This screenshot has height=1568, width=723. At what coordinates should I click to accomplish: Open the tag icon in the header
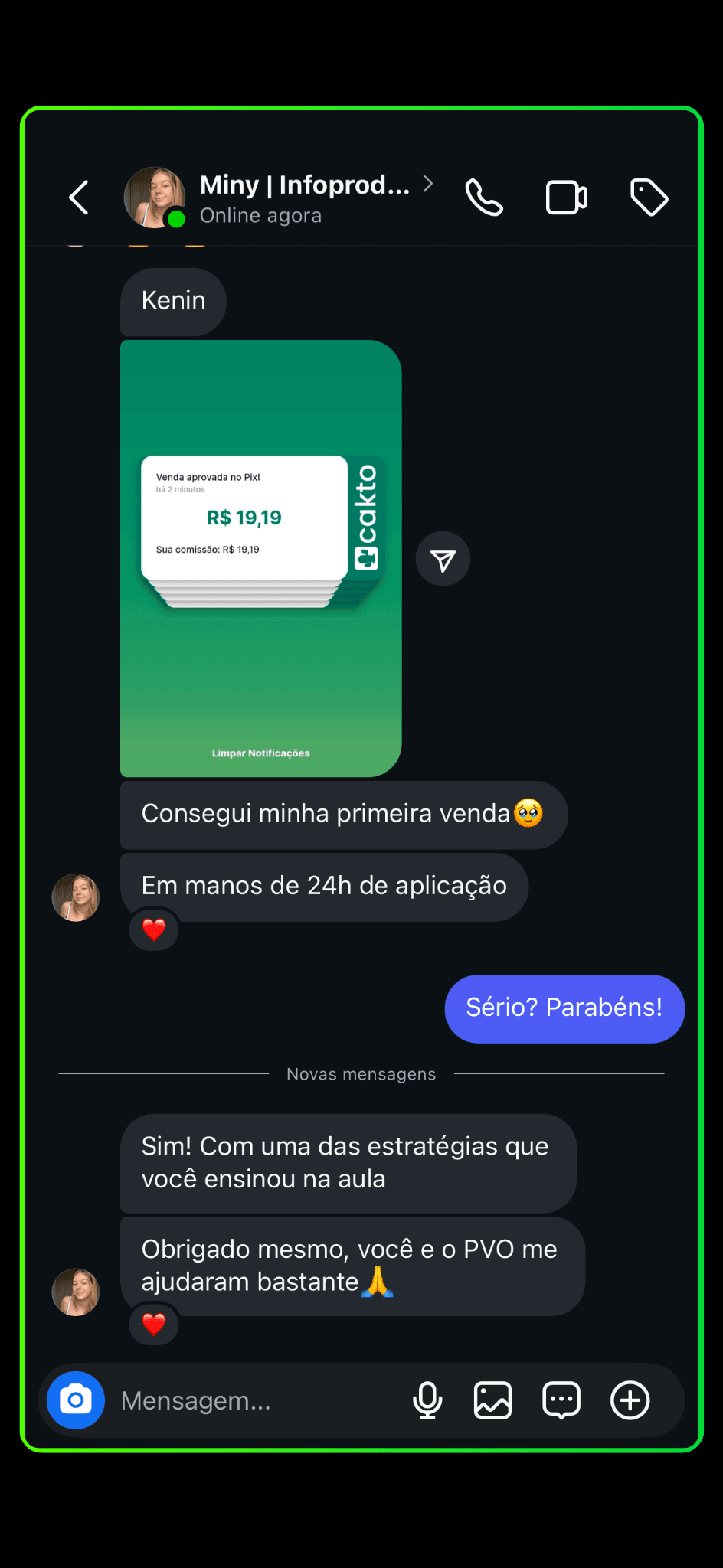click(649, 197)
